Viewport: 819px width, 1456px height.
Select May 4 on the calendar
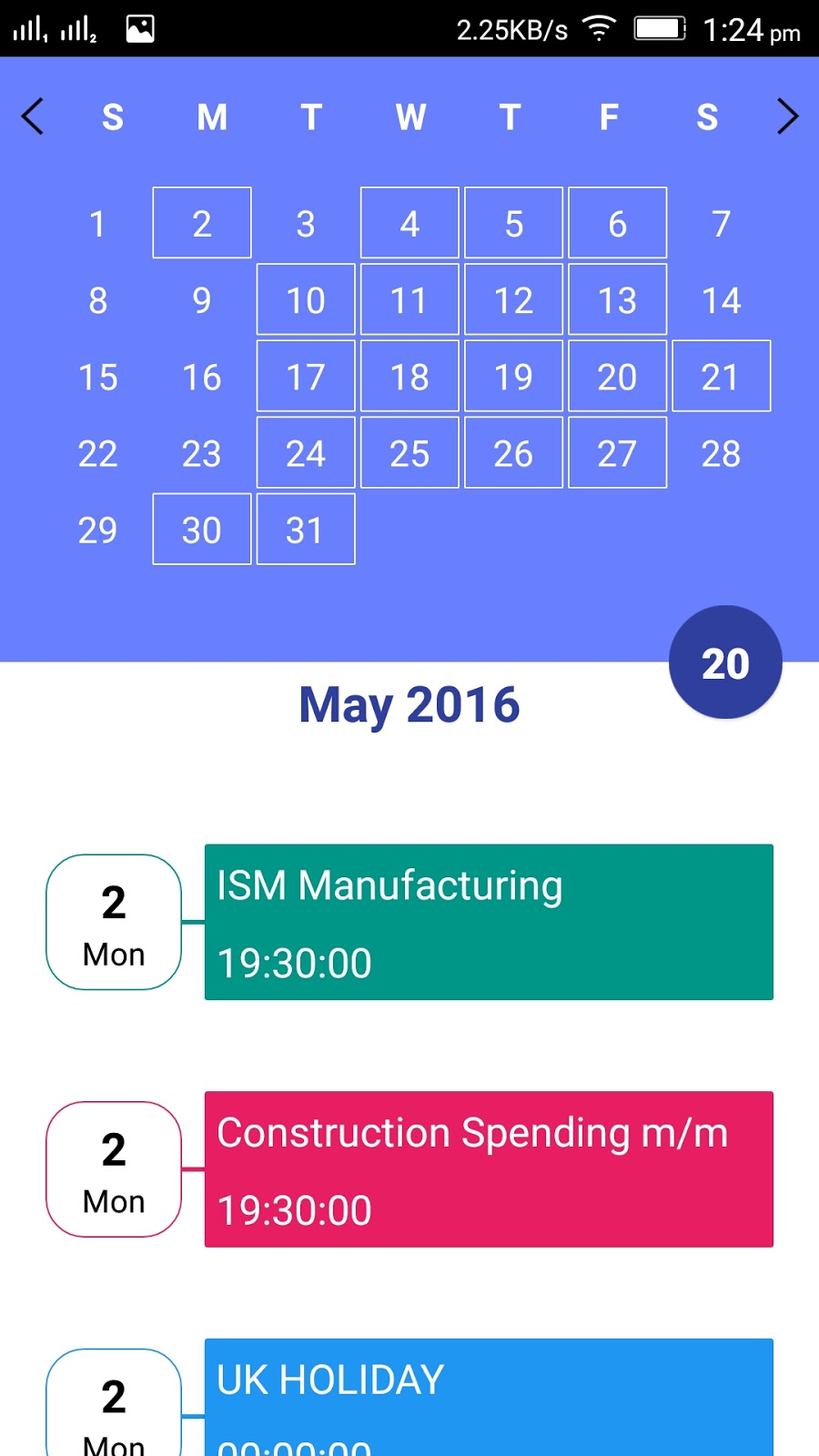(409, 223)
